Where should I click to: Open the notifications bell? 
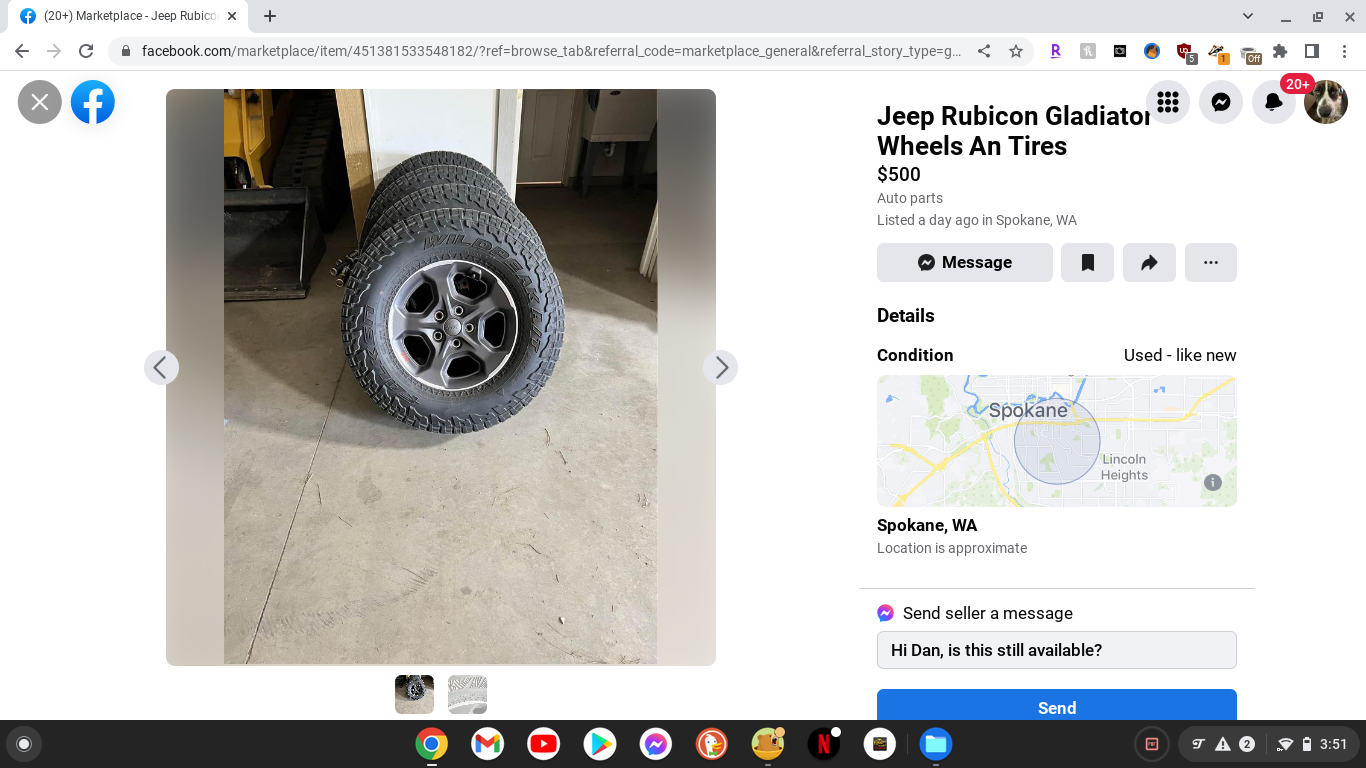[x=1273, y=102]
